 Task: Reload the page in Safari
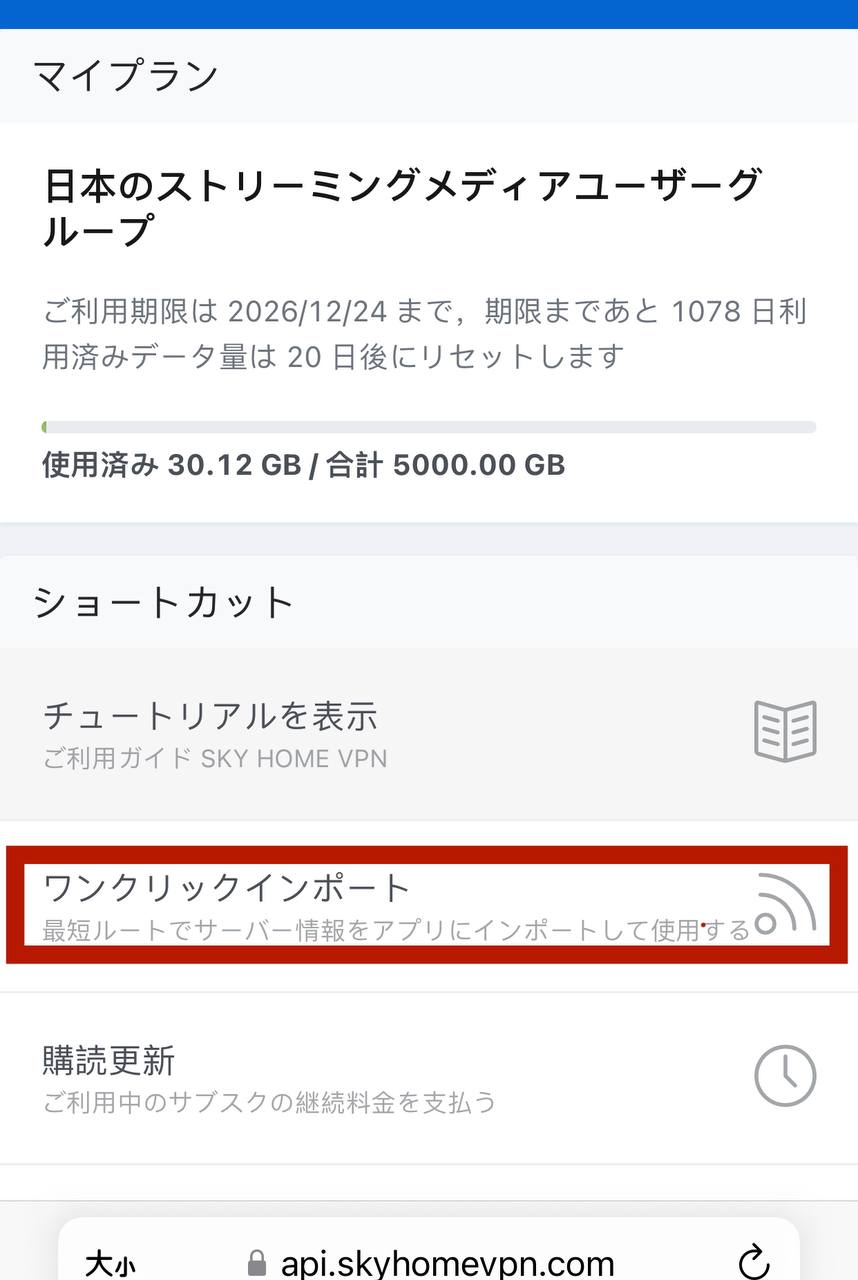[x=752, y=1260]
